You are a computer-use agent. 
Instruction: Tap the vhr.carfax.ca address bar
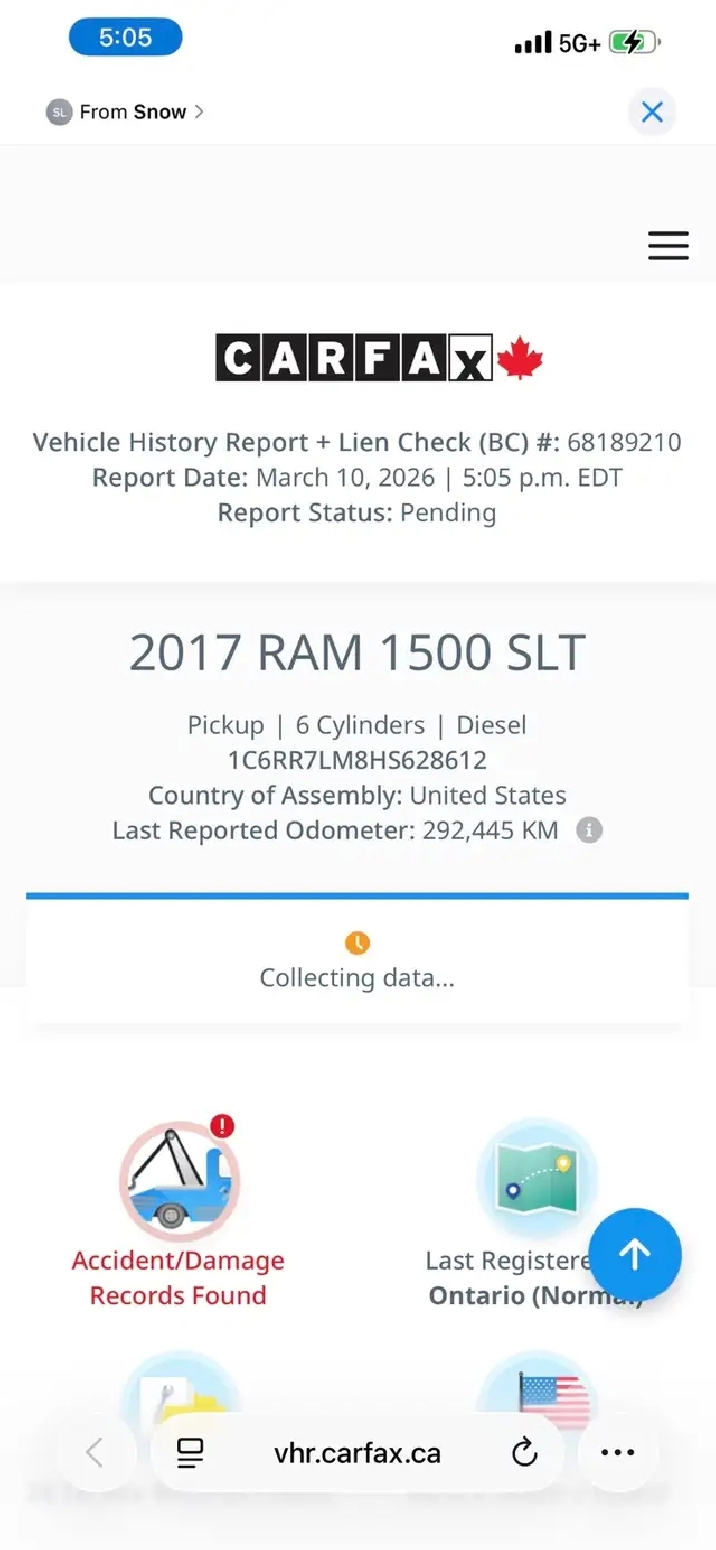coord(357,1453)
